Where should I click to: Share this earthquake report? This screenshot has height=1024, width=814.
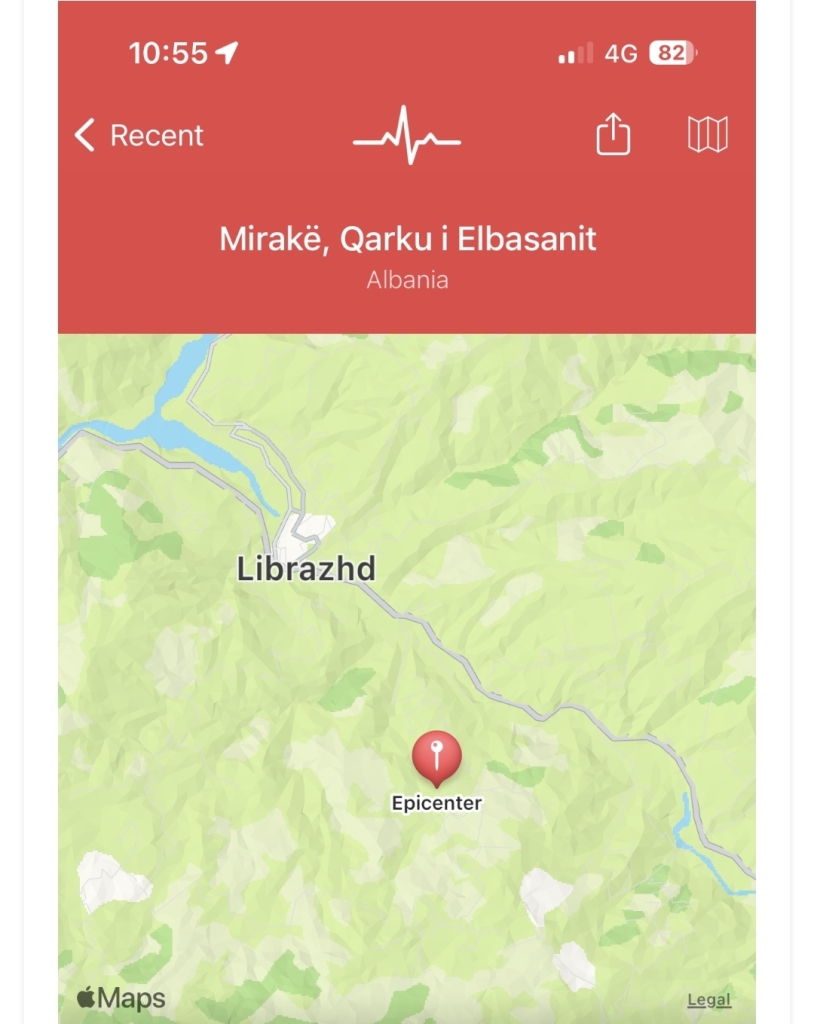[x=613, y=134]
